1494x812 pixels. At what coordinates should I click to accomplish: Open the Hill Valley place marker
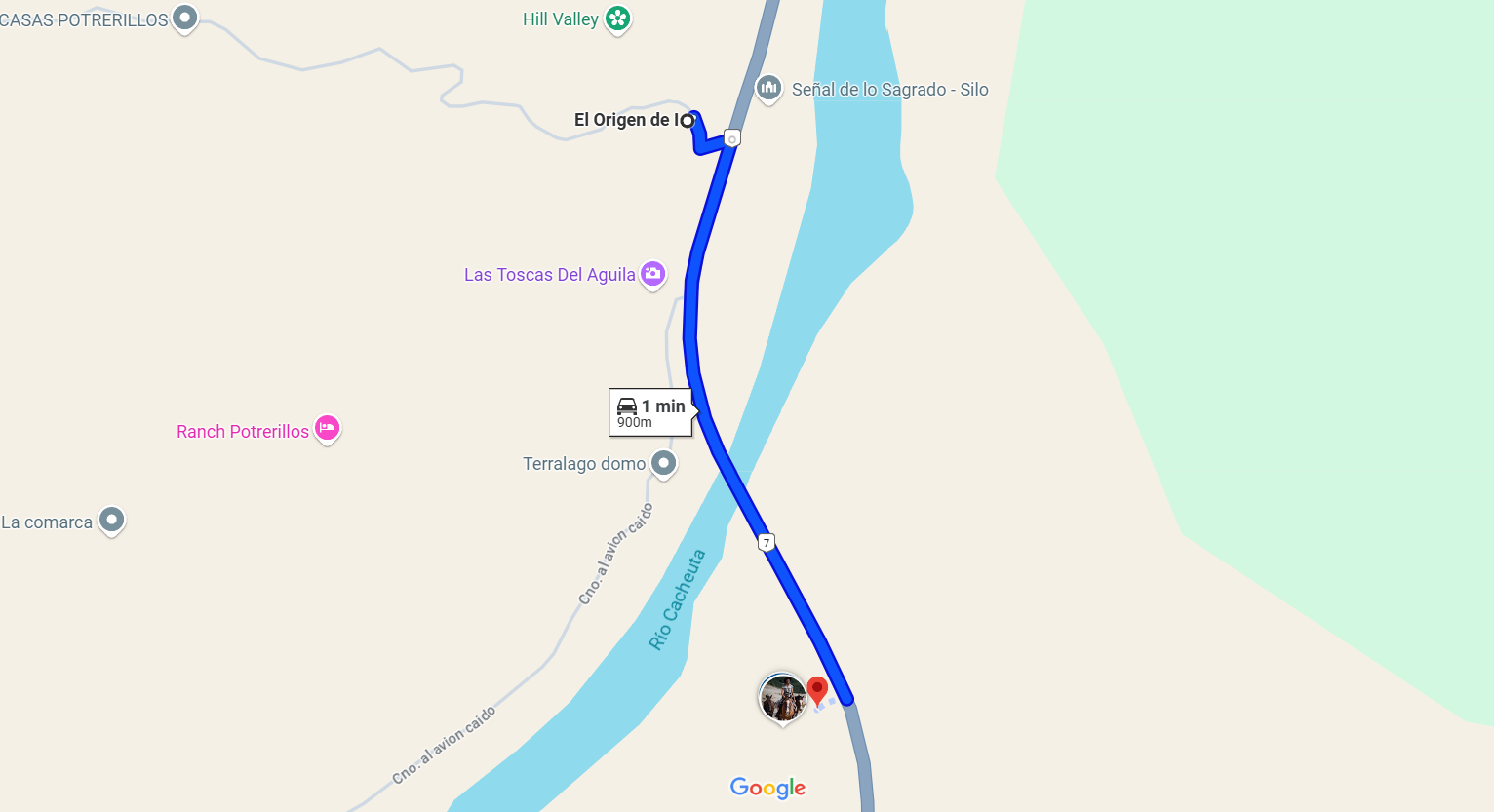tap(616, 19)
